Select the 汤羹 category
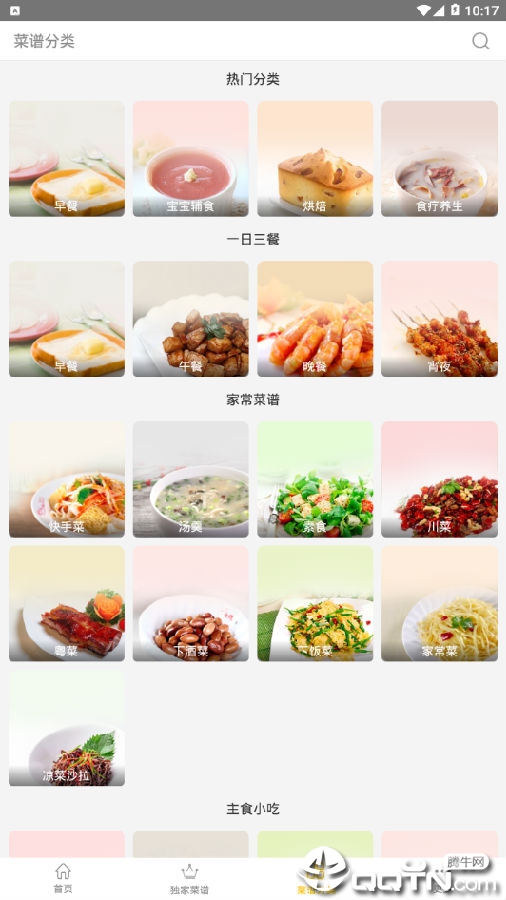Image resolution: width=506 pixels, height=900 pixels. coord(191,479)
